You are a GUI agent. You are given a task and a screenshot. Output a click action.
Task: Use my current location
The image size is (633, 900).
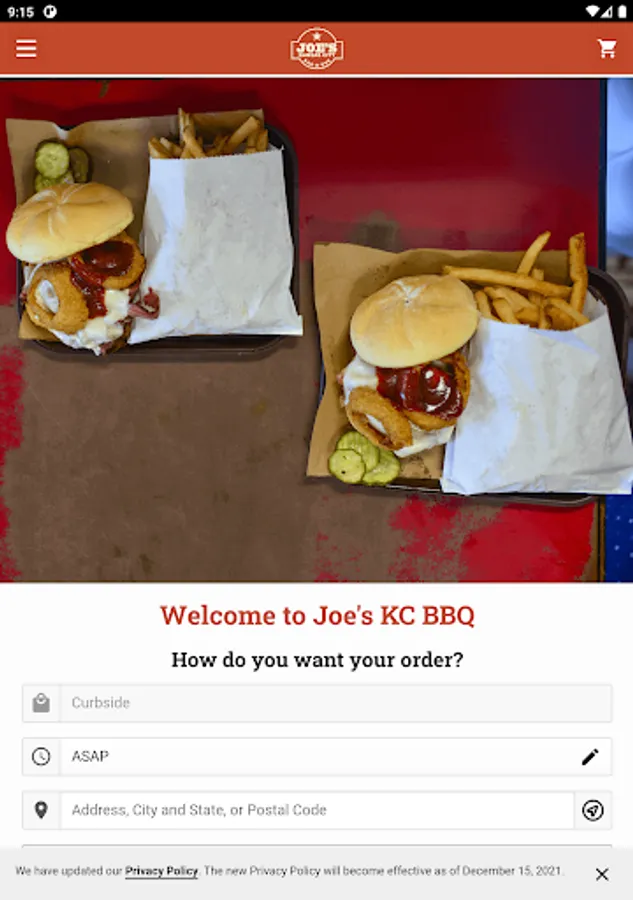[x=593, y=810]
